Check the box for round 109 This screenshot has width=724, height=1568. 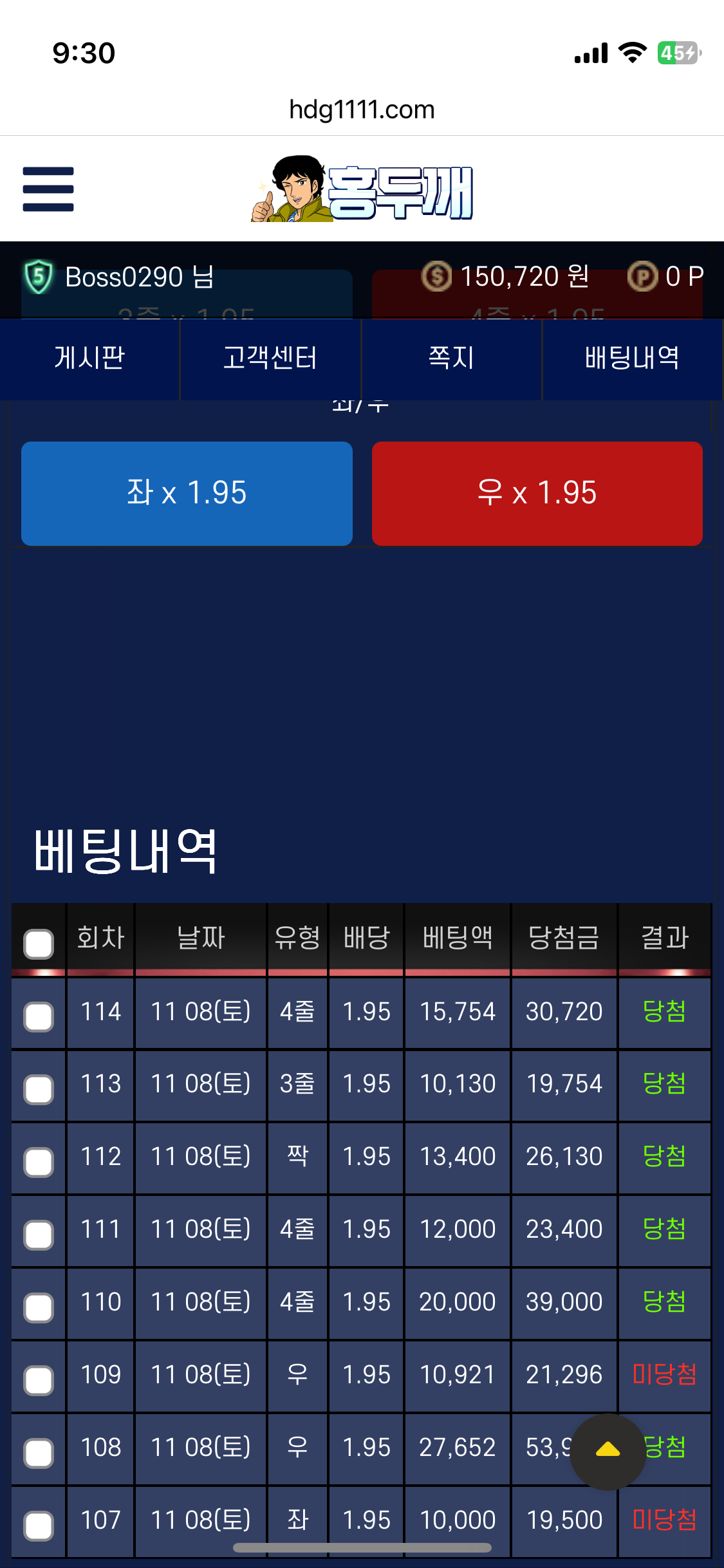[x=39, y=1381]
